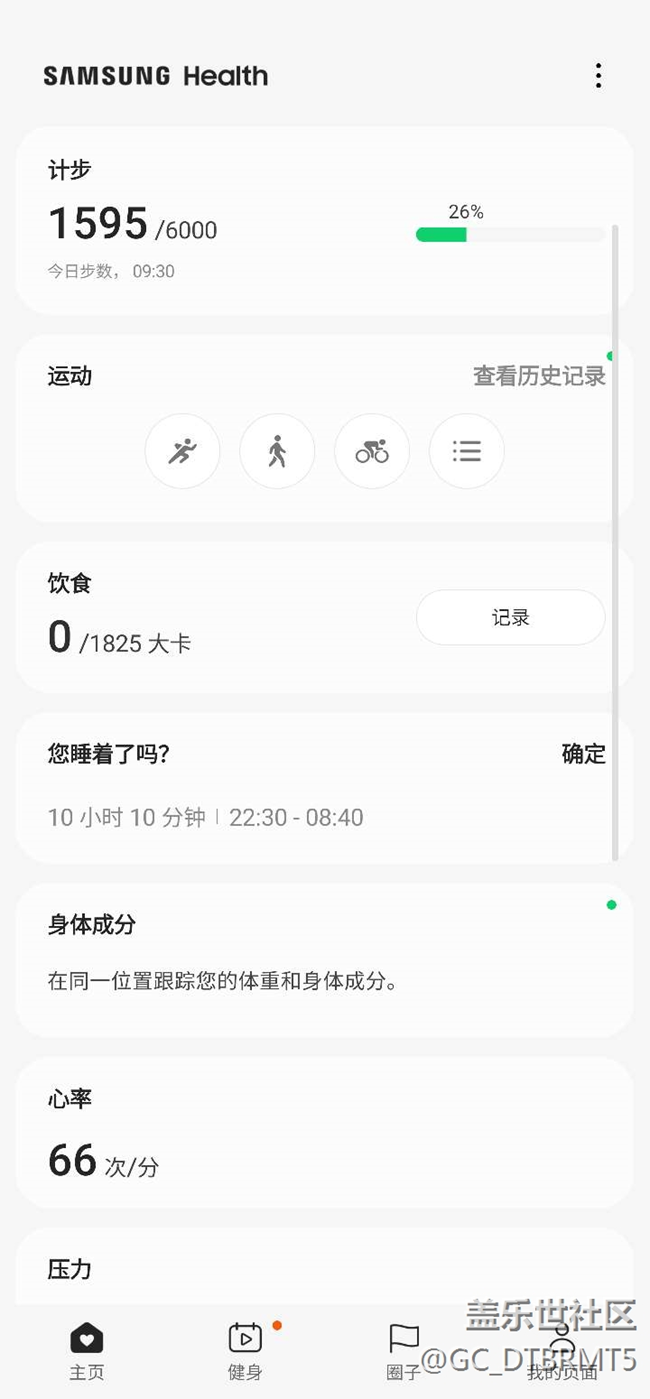Switch to the 健身 fitness tab
650x1399 pixels.
pyautogui.click(x=245, y=1350)
